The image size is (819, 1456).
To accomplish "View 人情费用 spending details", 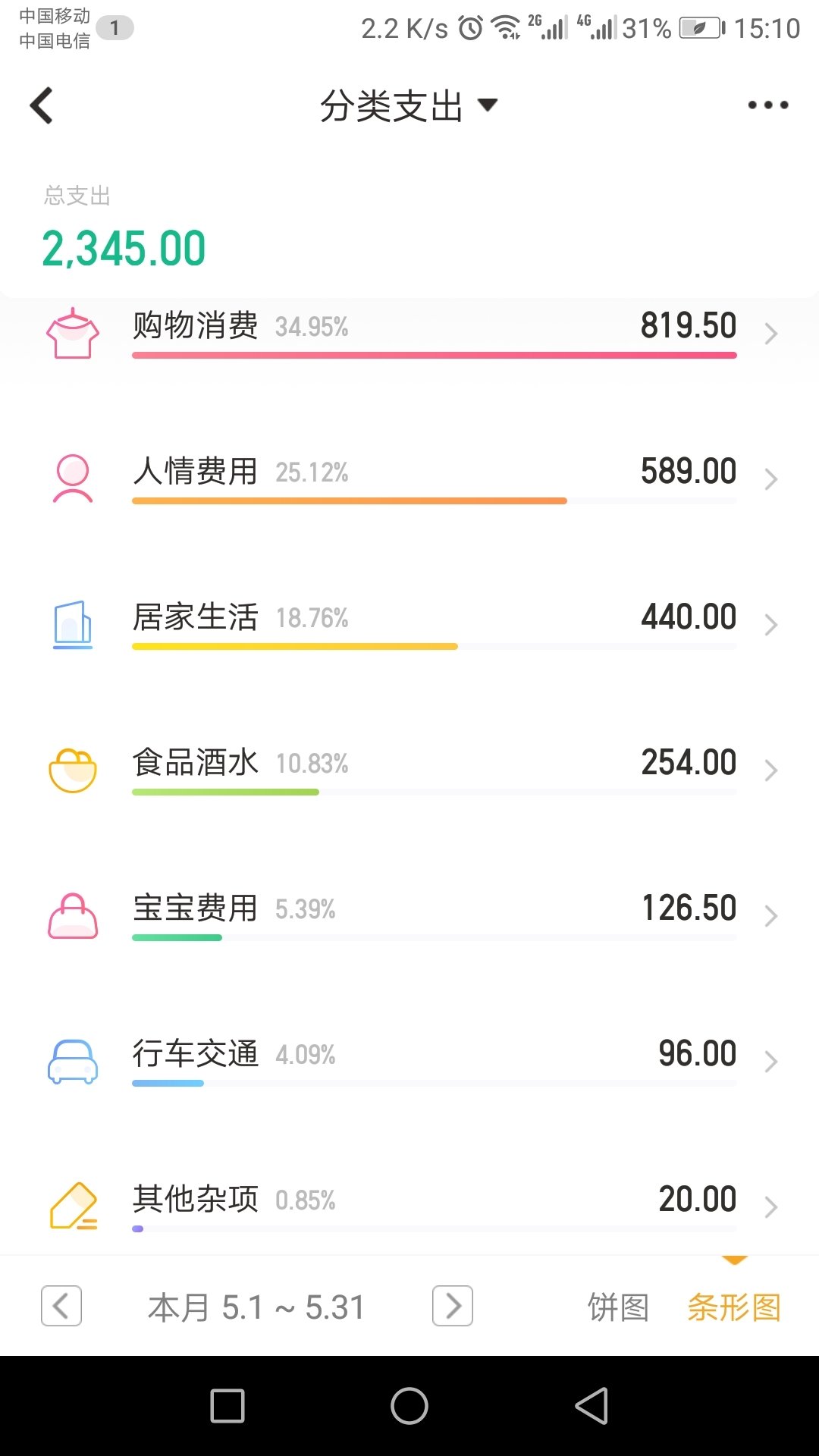I will point(409,479).
